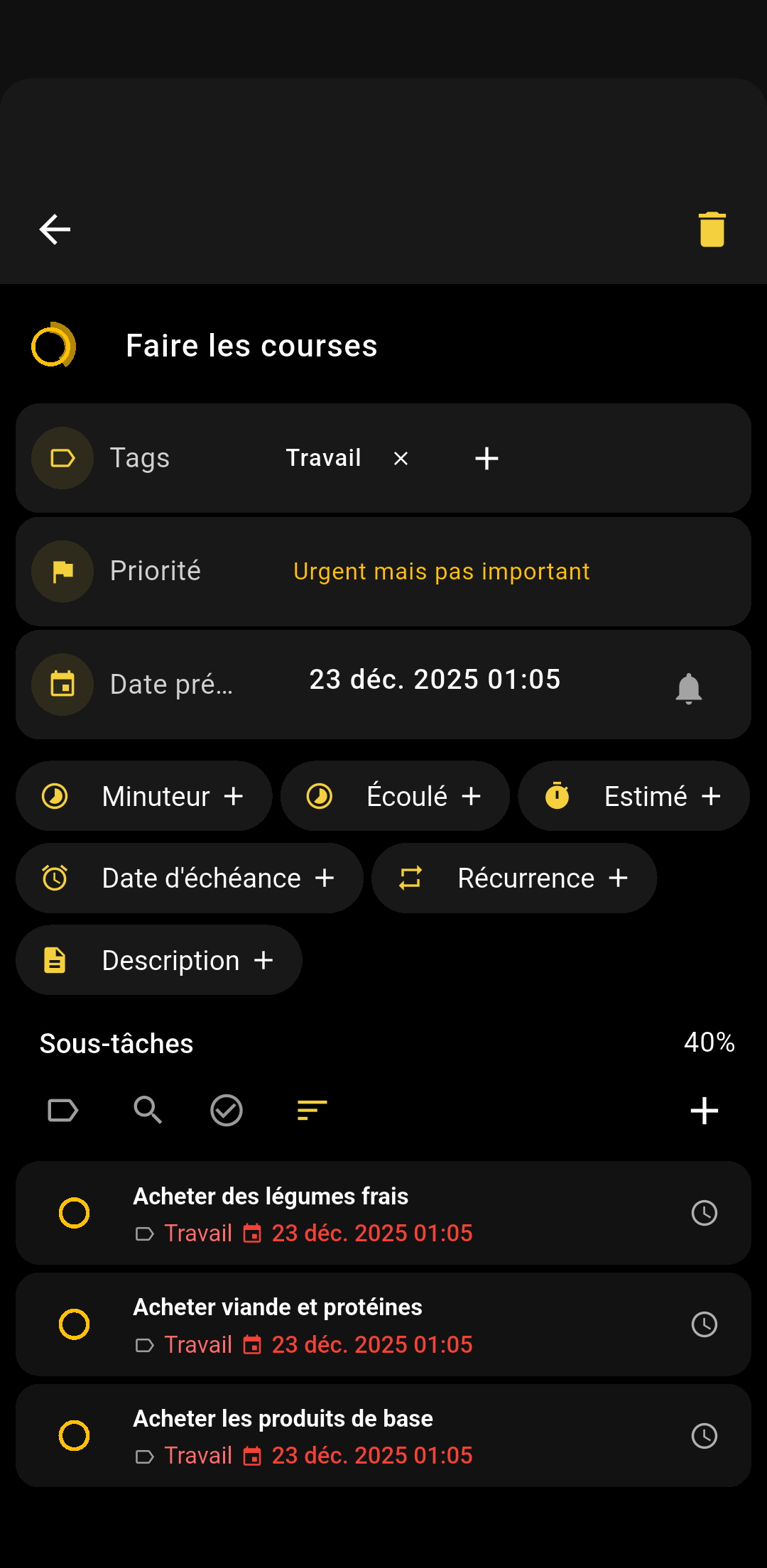Change the priority 'Urgent mais pas important'
Viewport: 767px width, 1568px height.
tap(441, 572)
